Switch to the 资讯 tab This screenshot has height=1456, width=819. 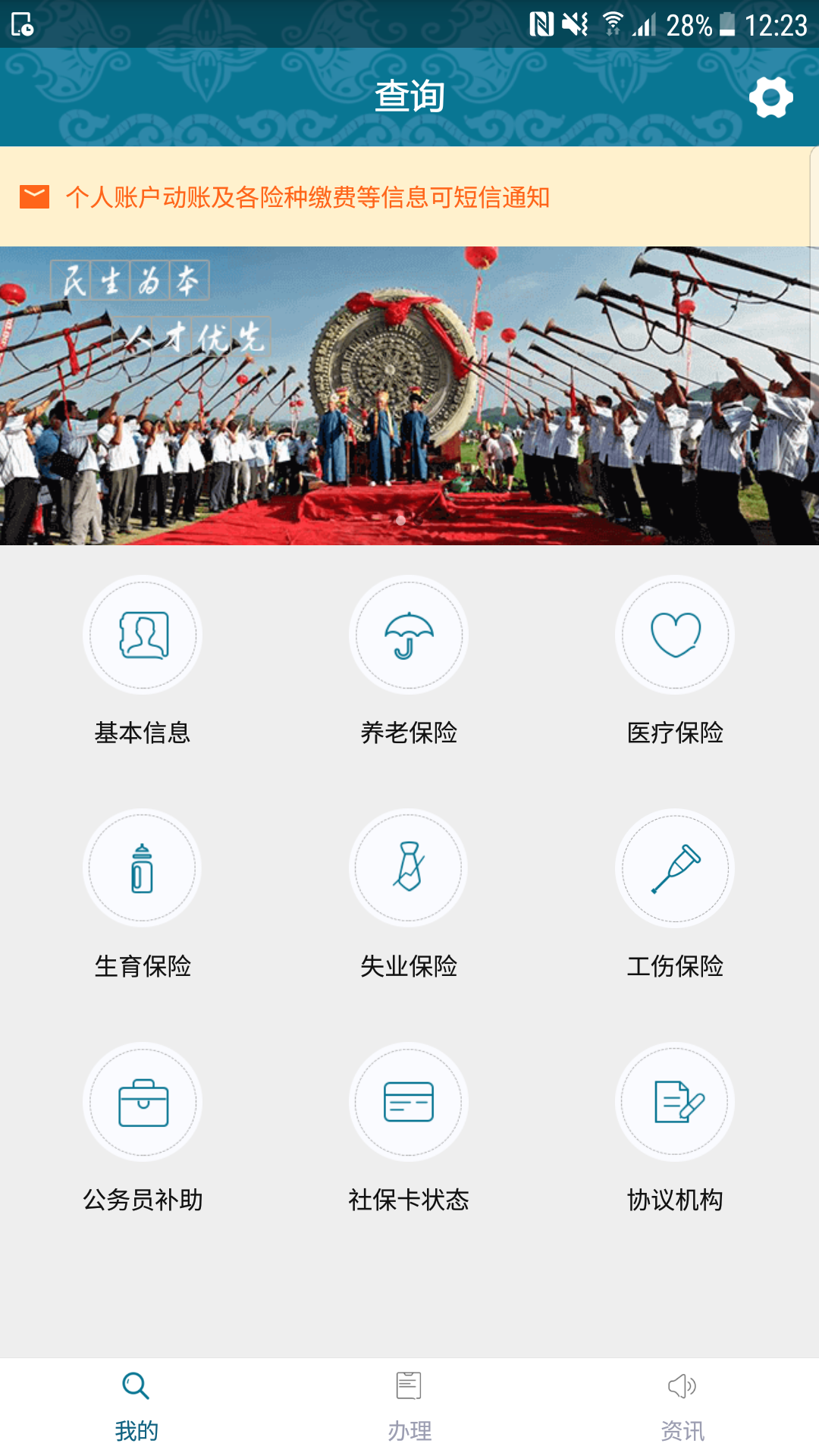click(683, 1403)
